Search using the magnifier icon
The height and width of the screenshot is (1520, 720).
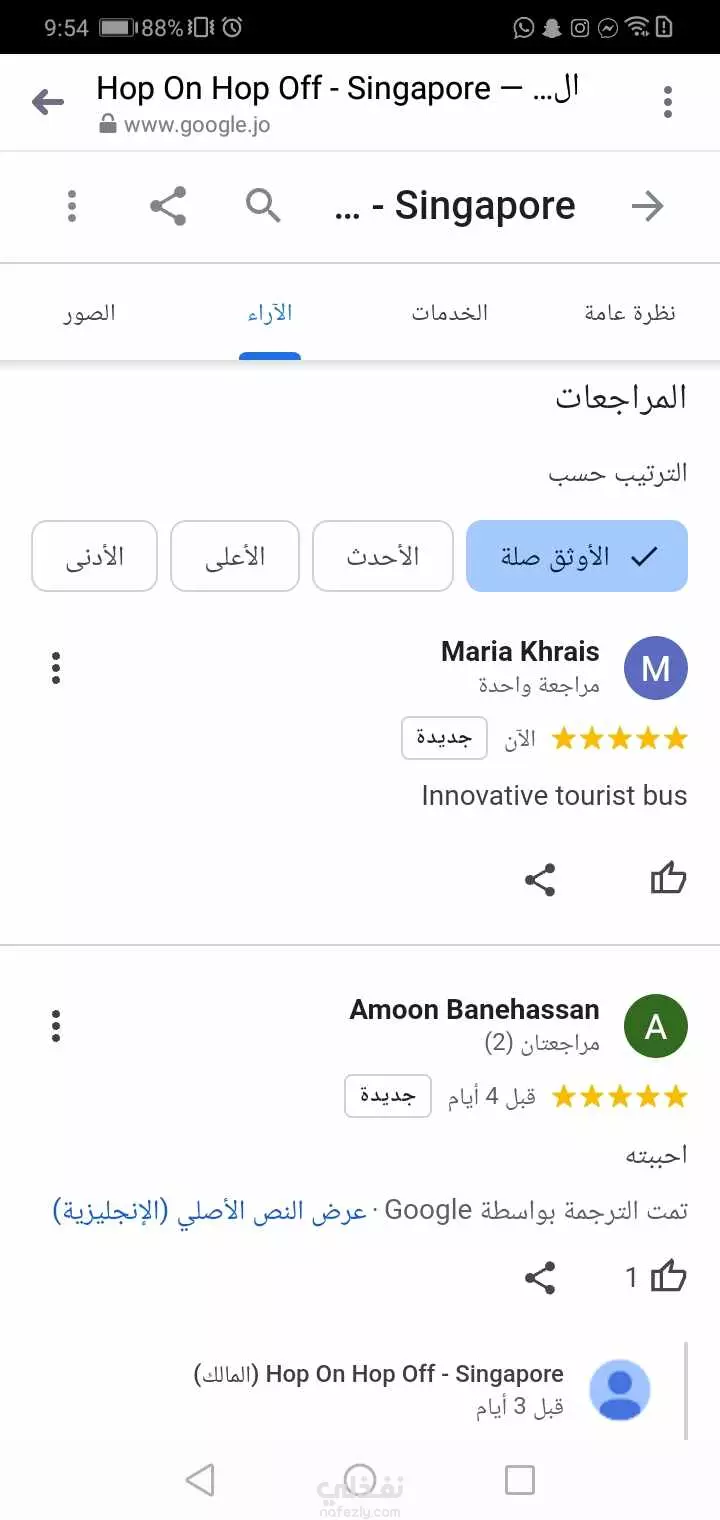click(263, 206)
